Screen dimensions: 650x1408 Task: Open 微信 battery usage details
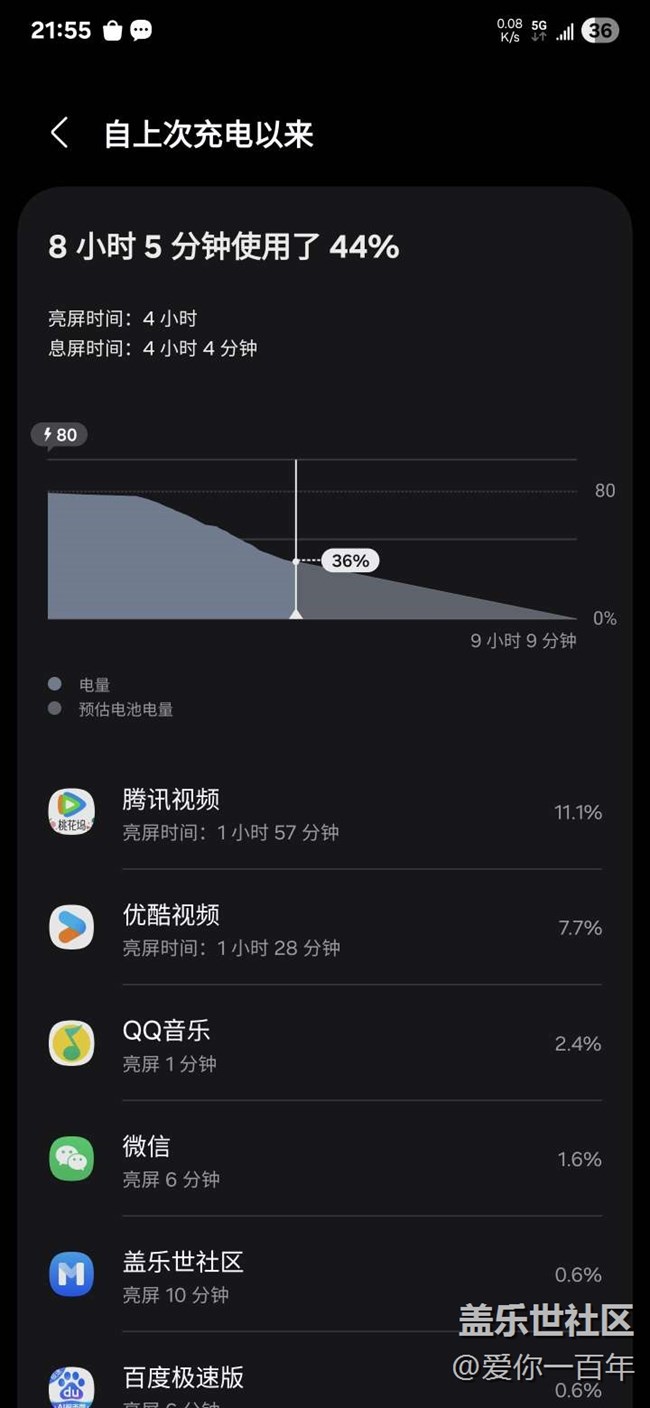[x=325, y=1160]
